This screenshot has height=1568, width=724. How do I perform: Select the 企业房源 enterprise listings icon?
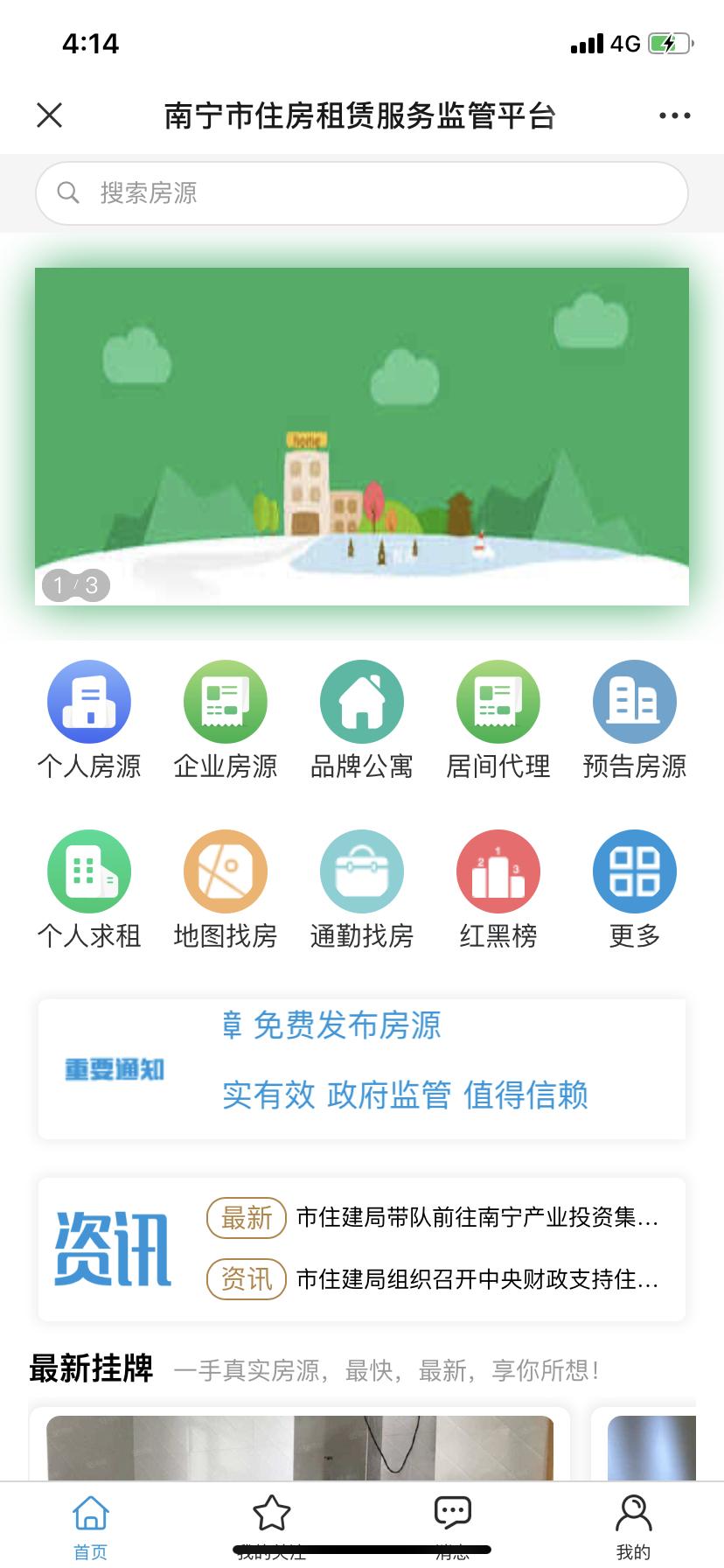pyautogui.click(x=225, y=717)
